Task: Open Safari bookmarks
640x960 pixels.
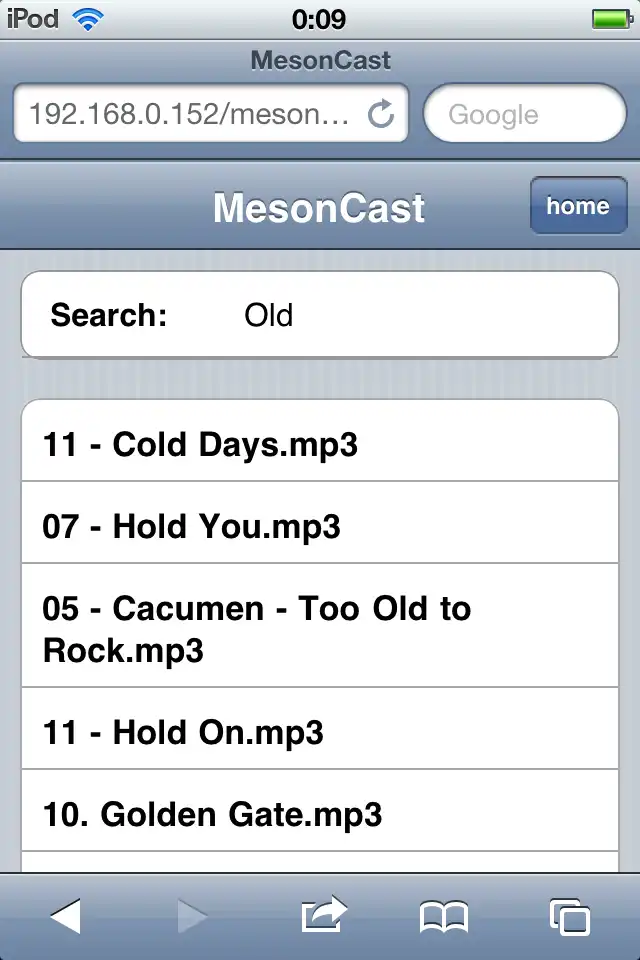Action: (x=444, y=915)
